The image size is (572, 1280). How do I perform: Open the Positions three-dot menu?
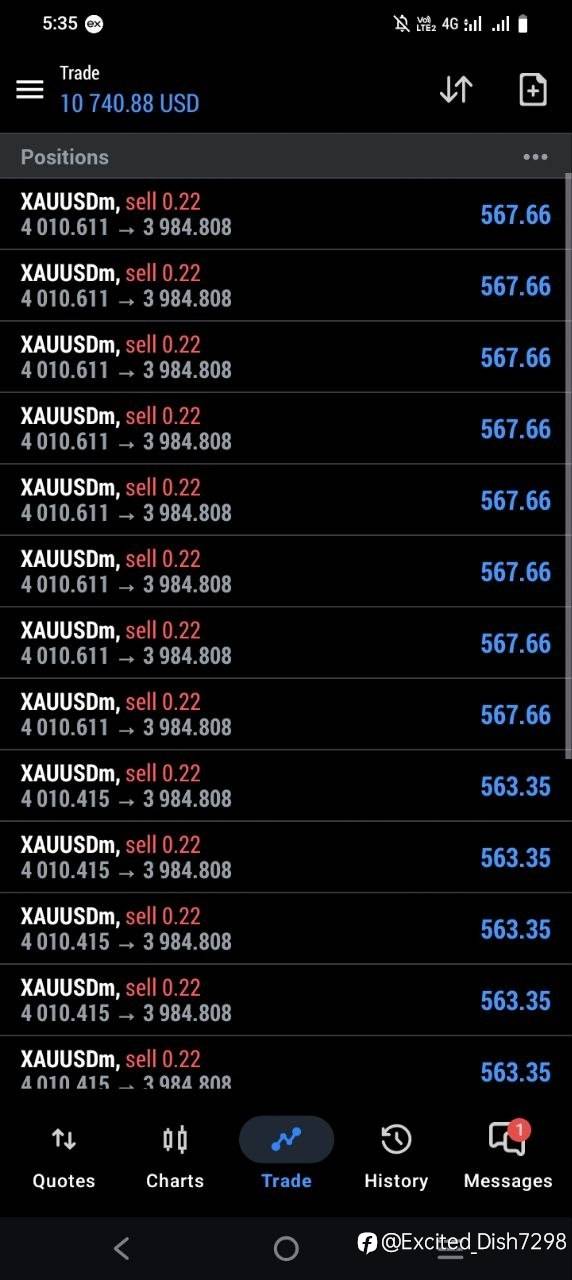coord(535,157)
